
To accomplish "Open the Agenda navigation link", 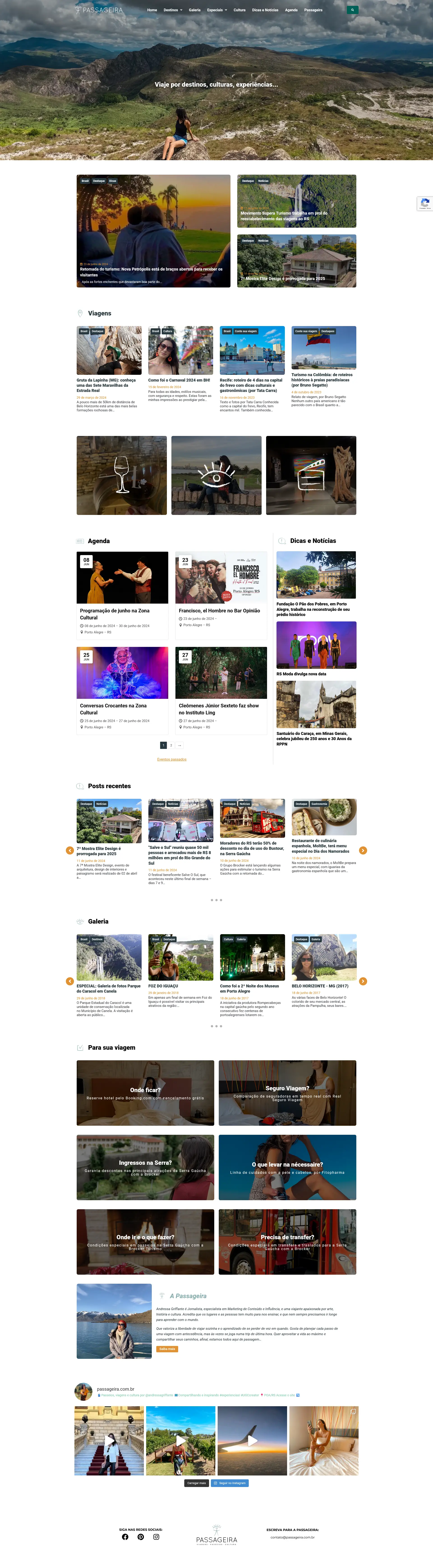I will coord(291,10).
